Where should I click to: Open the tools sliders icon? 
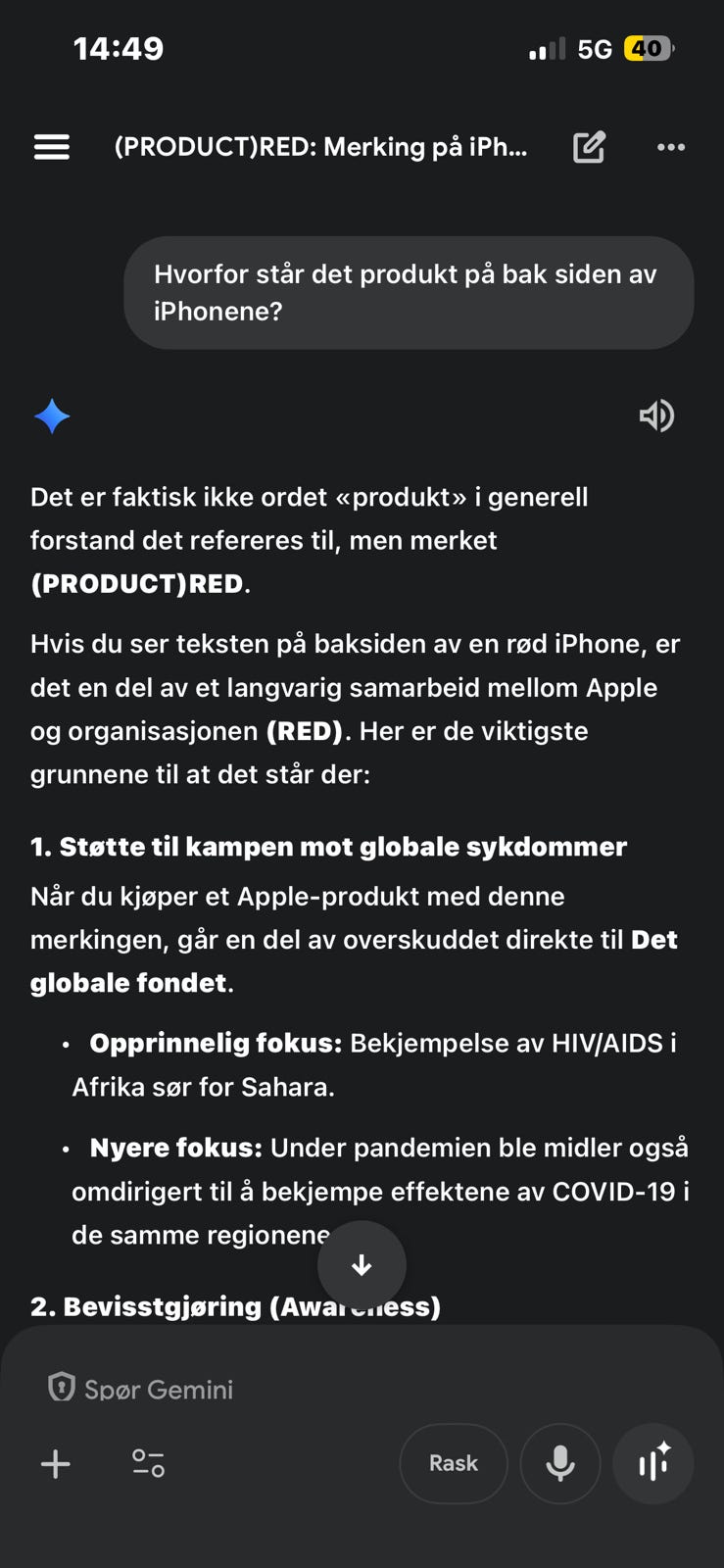click(149, 1463)
